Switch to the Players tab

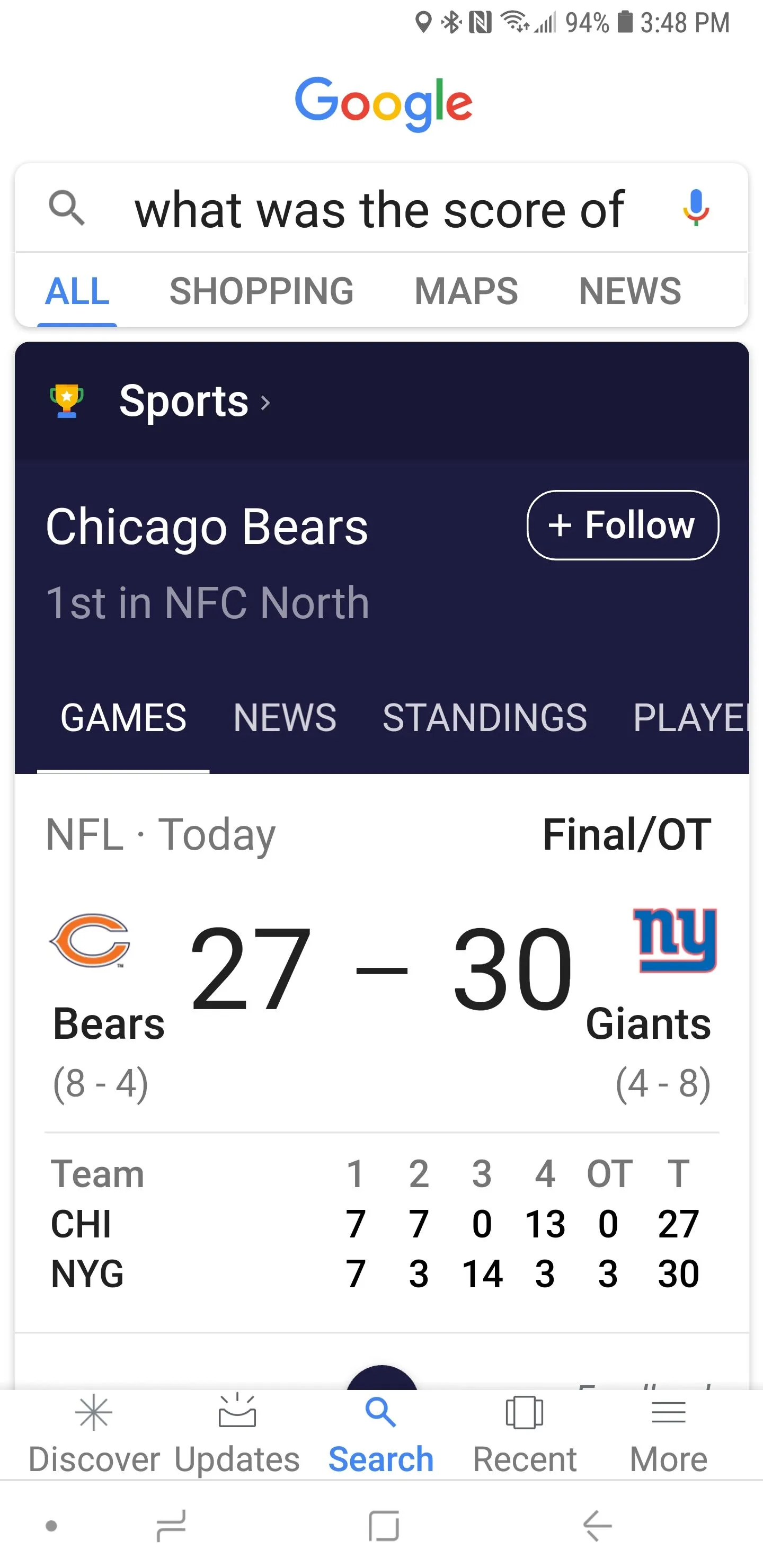point(690,718)
